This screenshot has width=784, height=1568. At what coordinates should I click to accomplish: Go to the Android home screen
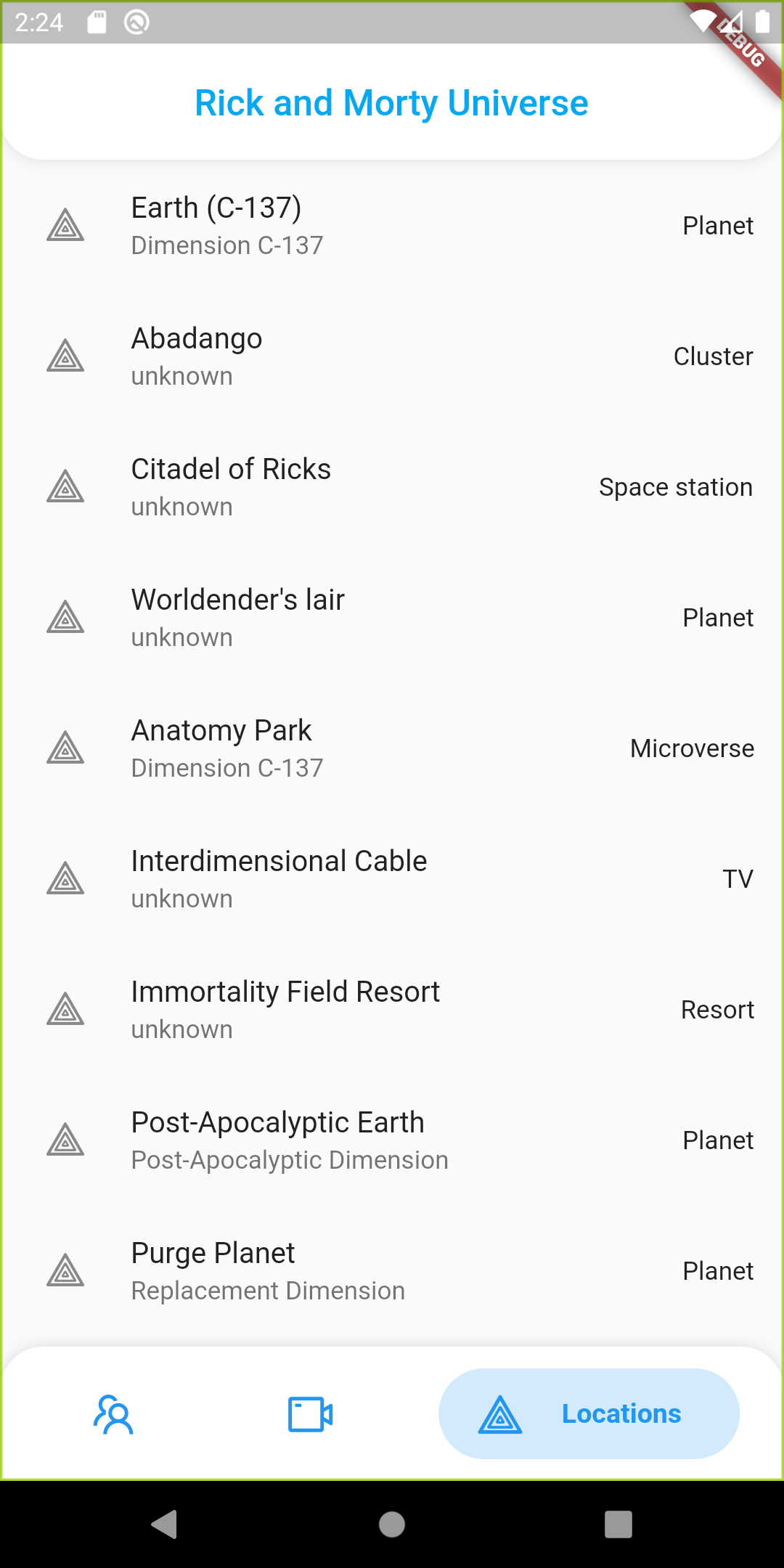pos(392,1524)
